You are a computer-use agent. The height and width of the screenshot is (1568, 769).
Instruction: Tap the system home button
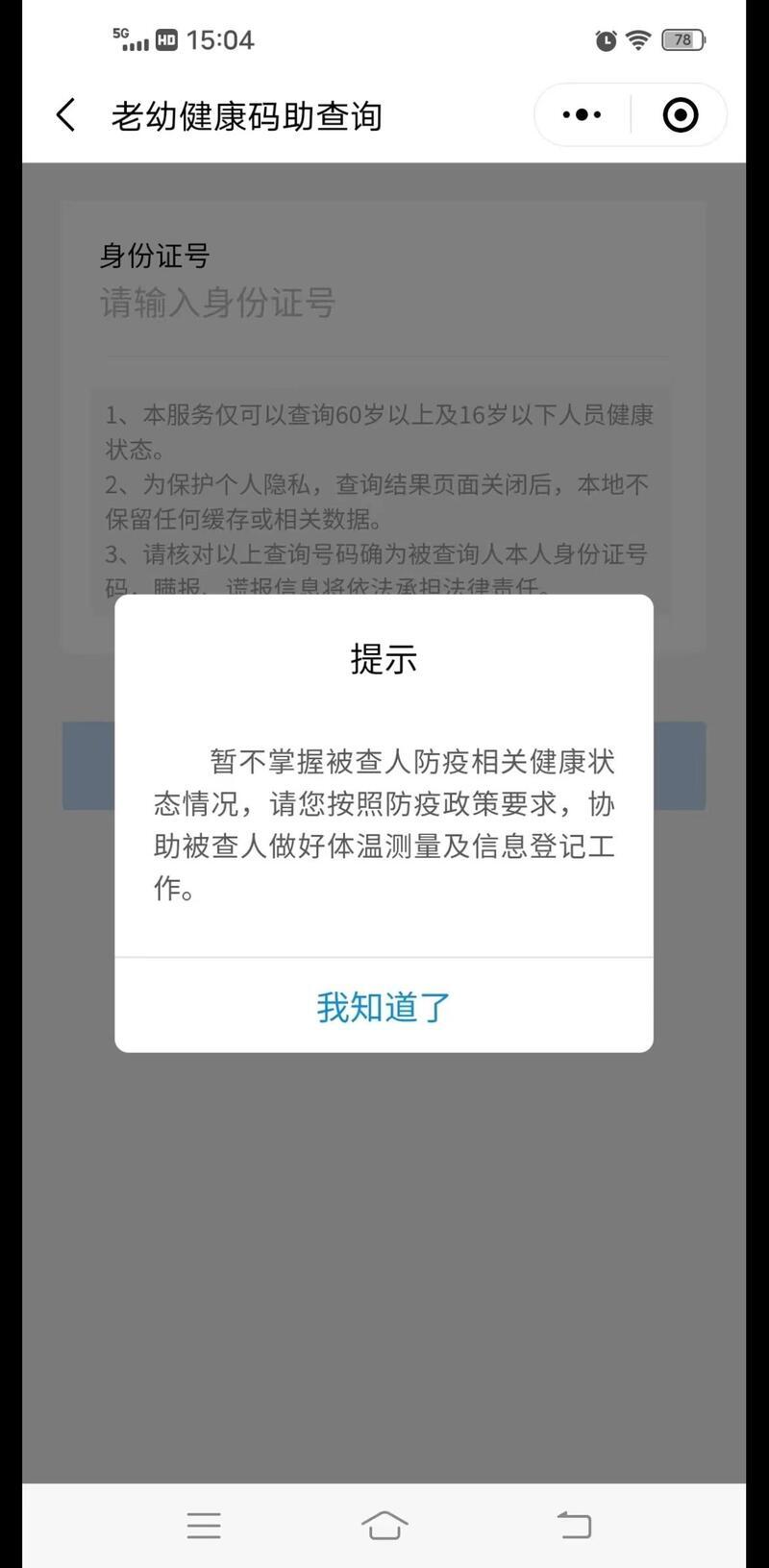tap(384, 1525)
